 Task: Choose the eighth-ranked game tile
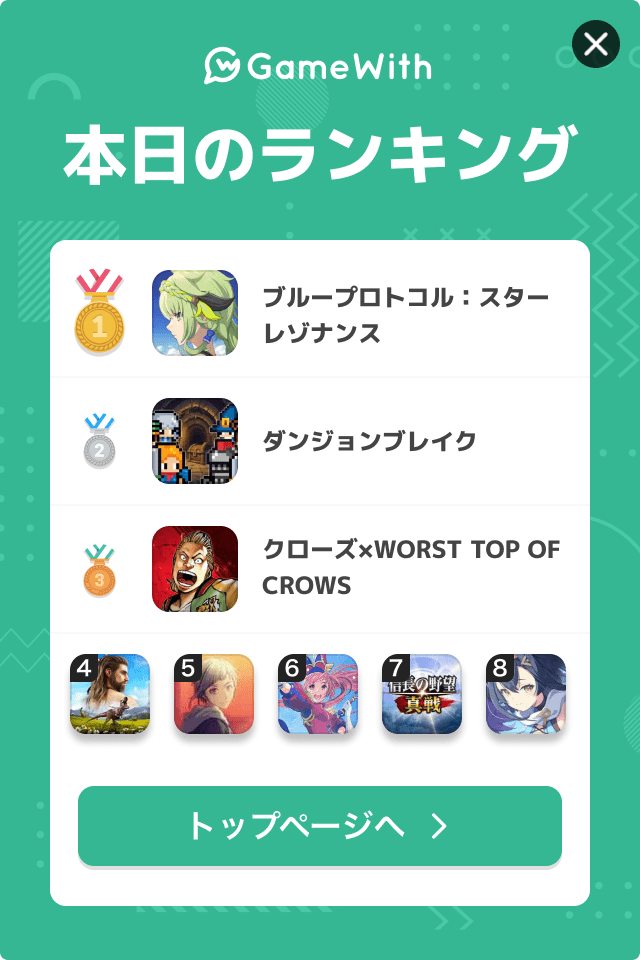click(526, 694)
